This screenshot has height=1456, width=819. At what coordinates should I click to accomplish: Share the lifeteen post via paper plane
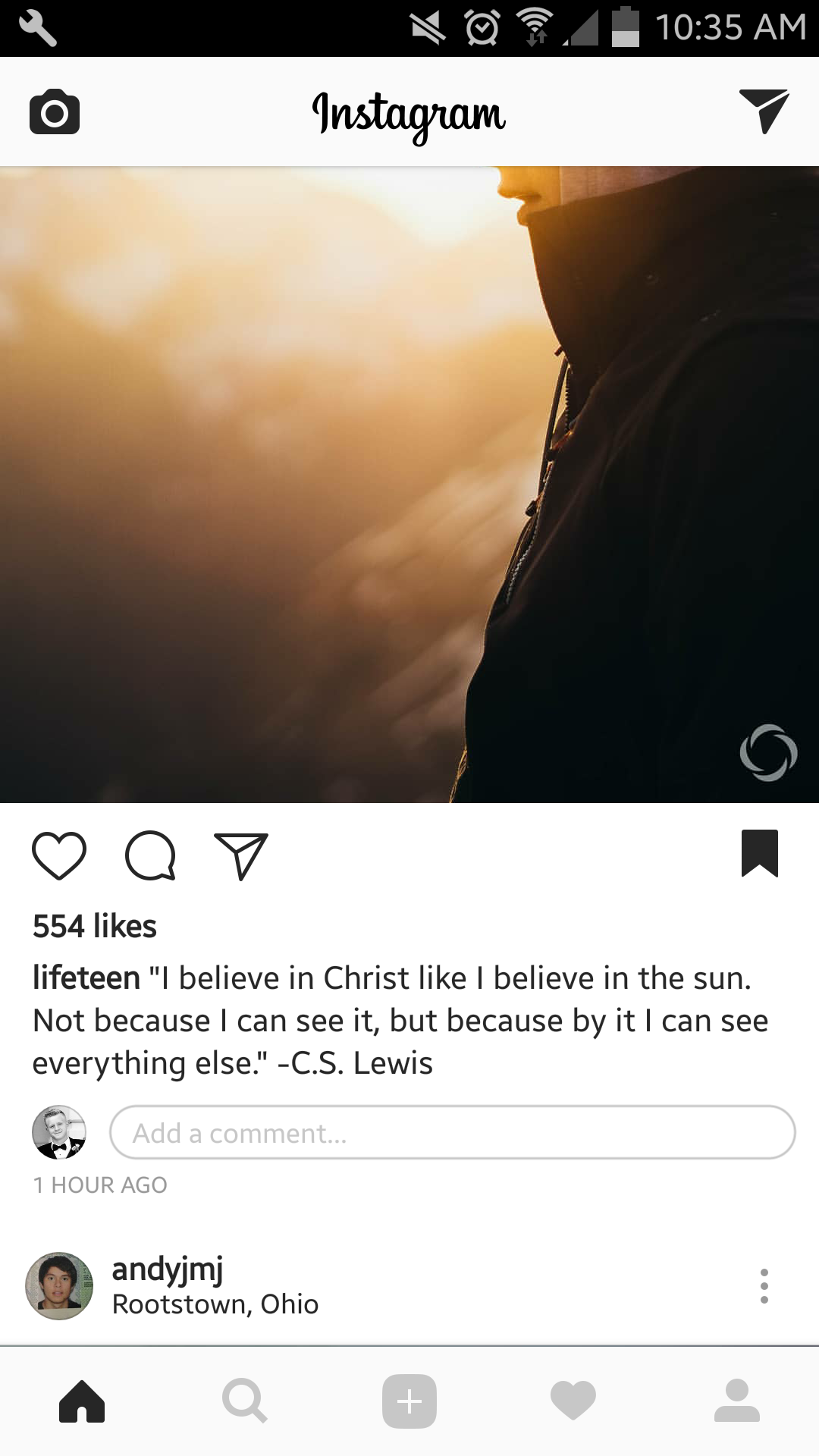(x=241, y=855)
